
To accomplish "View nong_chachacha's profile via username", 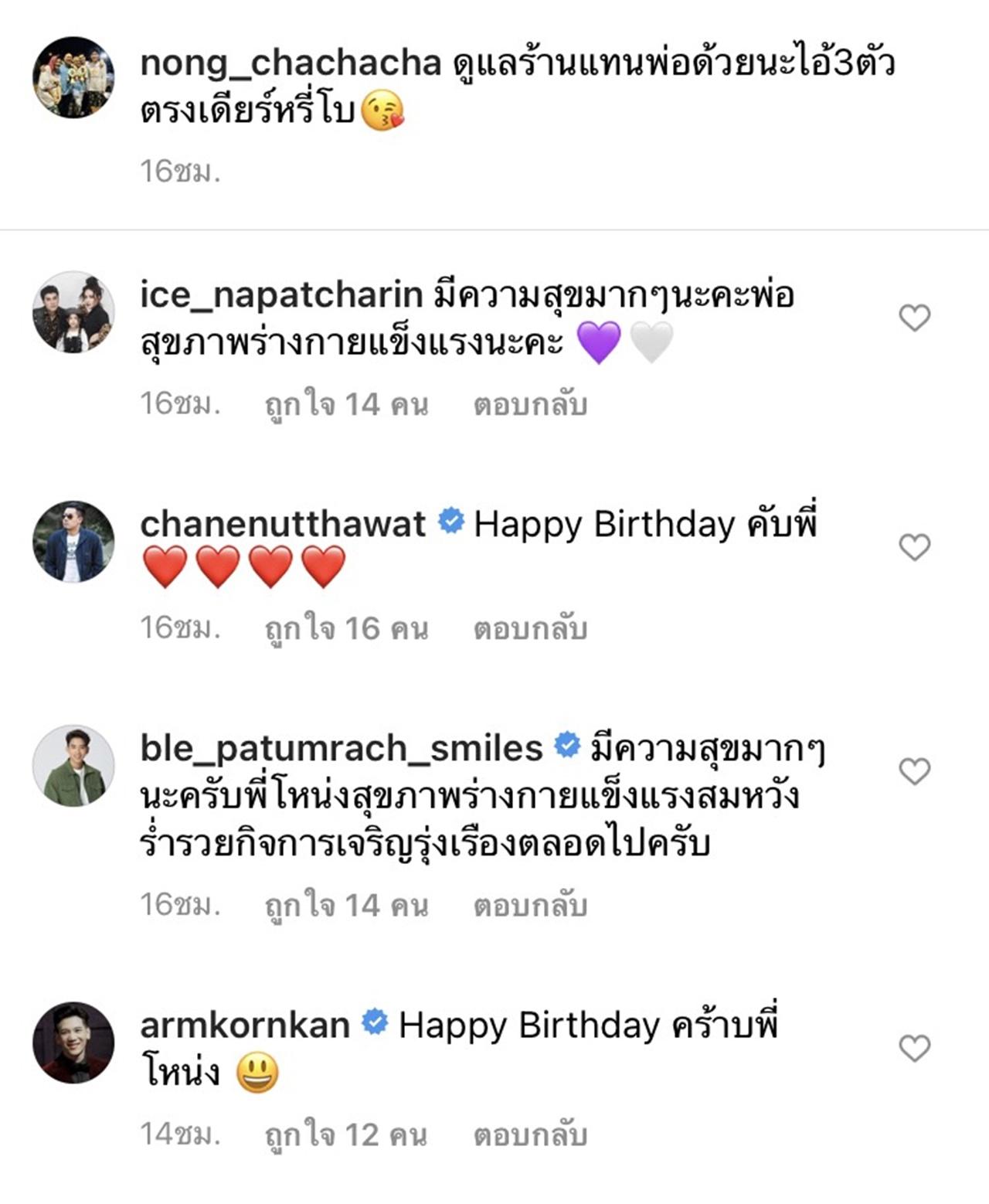I will coord(291,63).
